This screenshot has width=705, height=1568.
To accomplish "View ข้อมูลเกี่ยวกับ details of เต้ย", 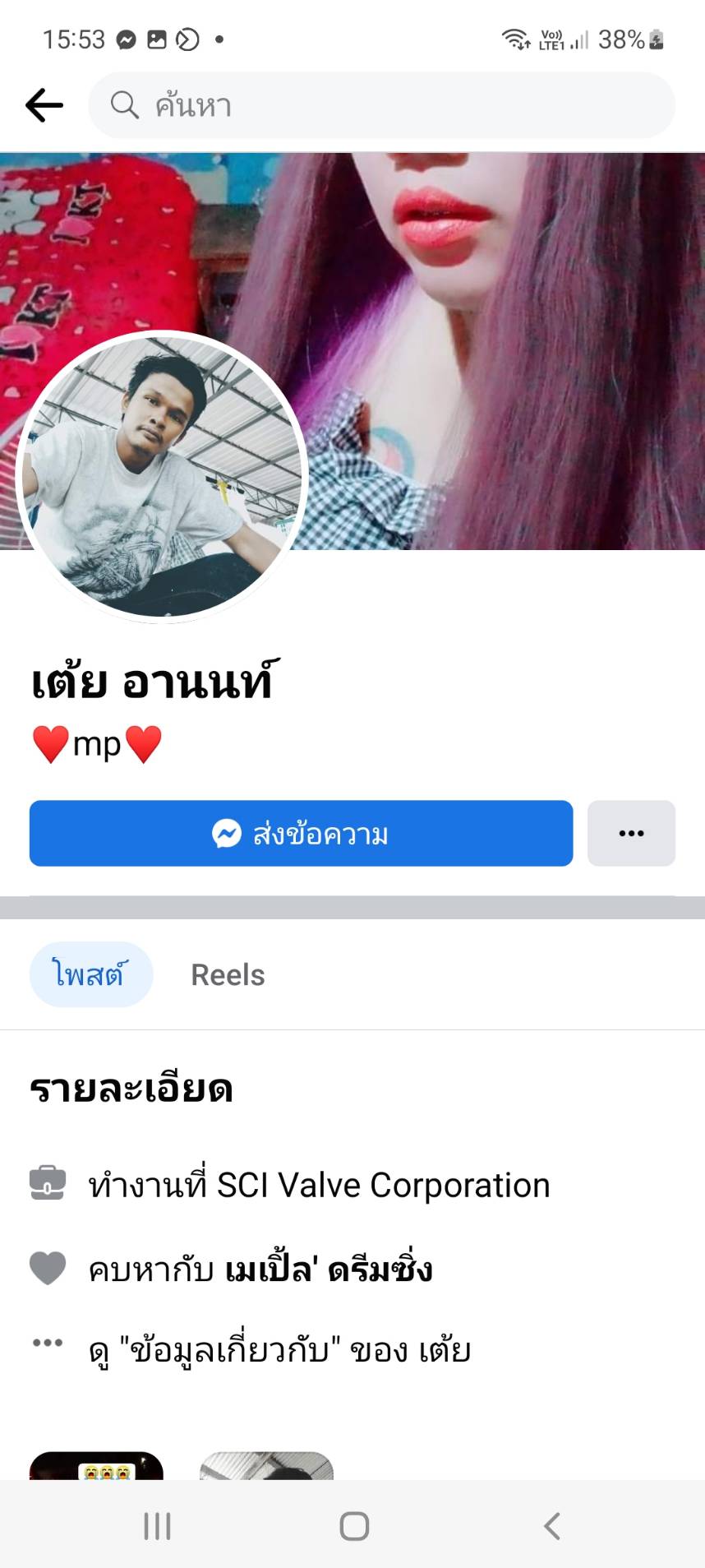I will point(279,1349).
